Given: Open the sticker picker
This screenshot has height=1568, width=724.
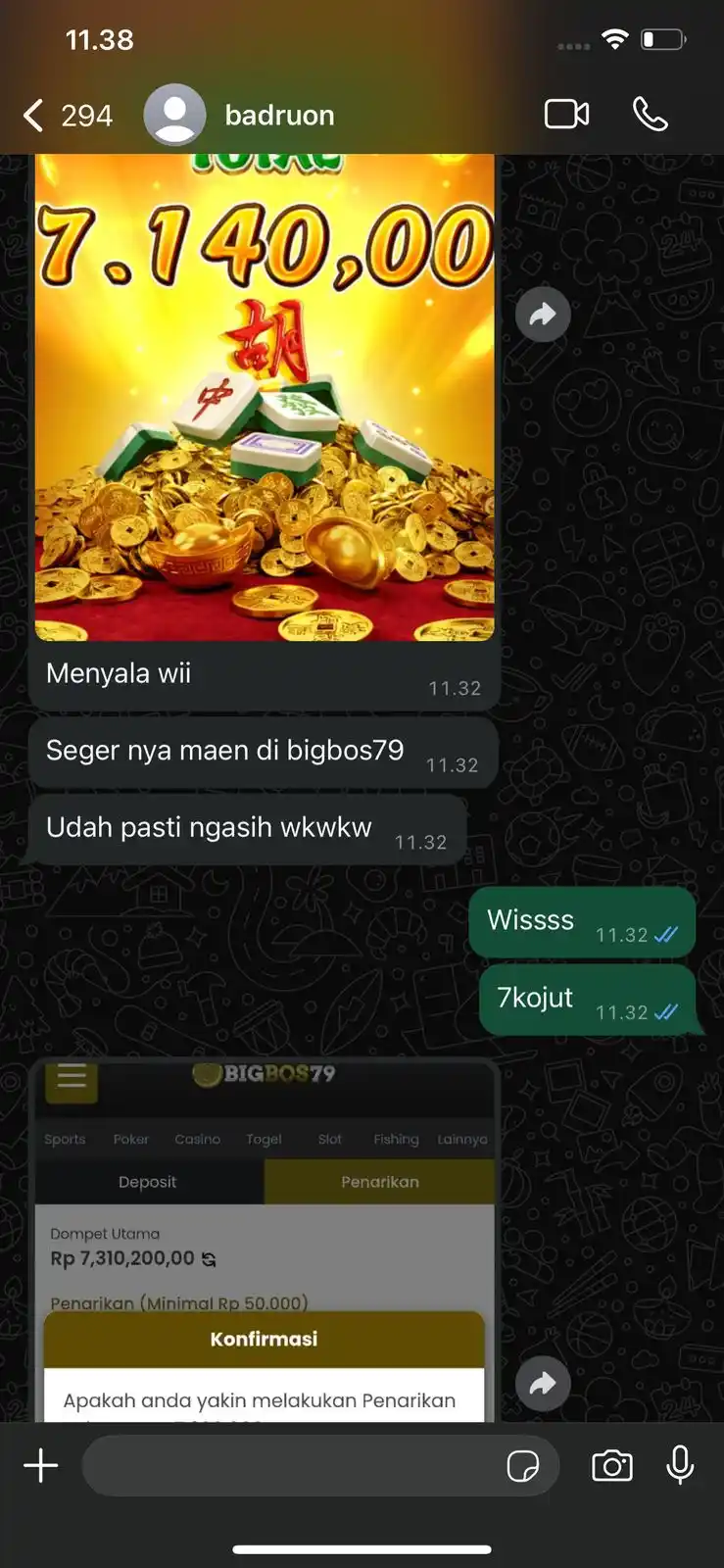Looking at the screenshot, I should (522, 1466).
